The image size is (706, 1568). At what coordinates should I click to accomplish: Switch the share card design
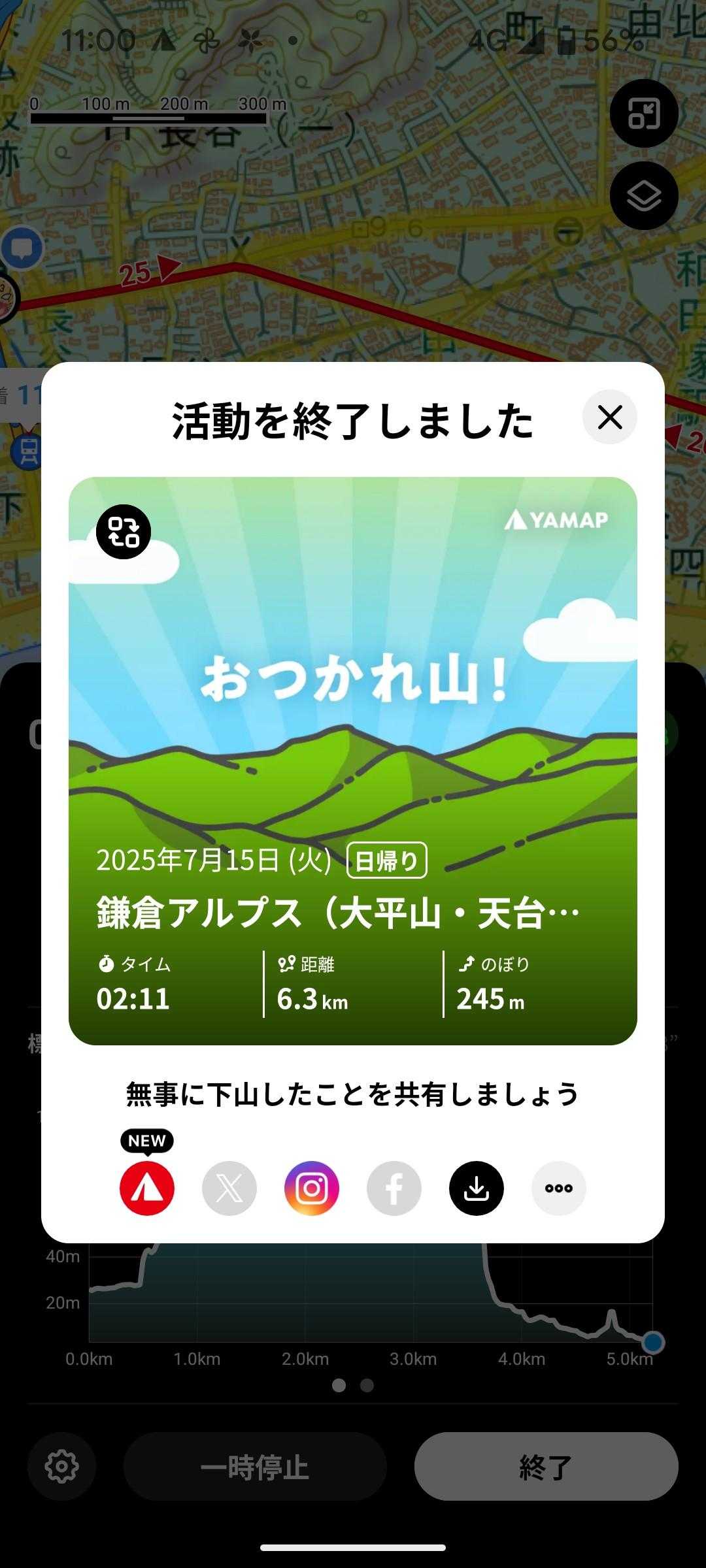click(x=124, y=532)
